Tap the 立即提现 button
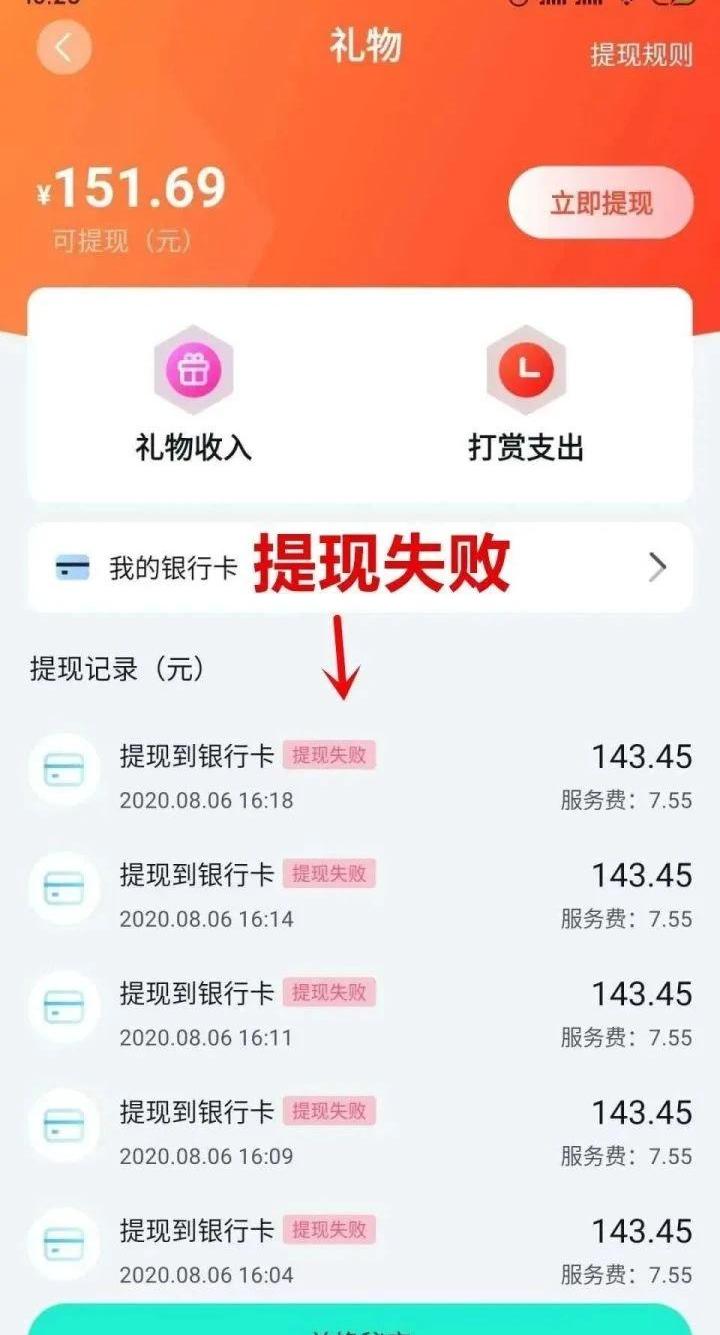 [600, 203]
